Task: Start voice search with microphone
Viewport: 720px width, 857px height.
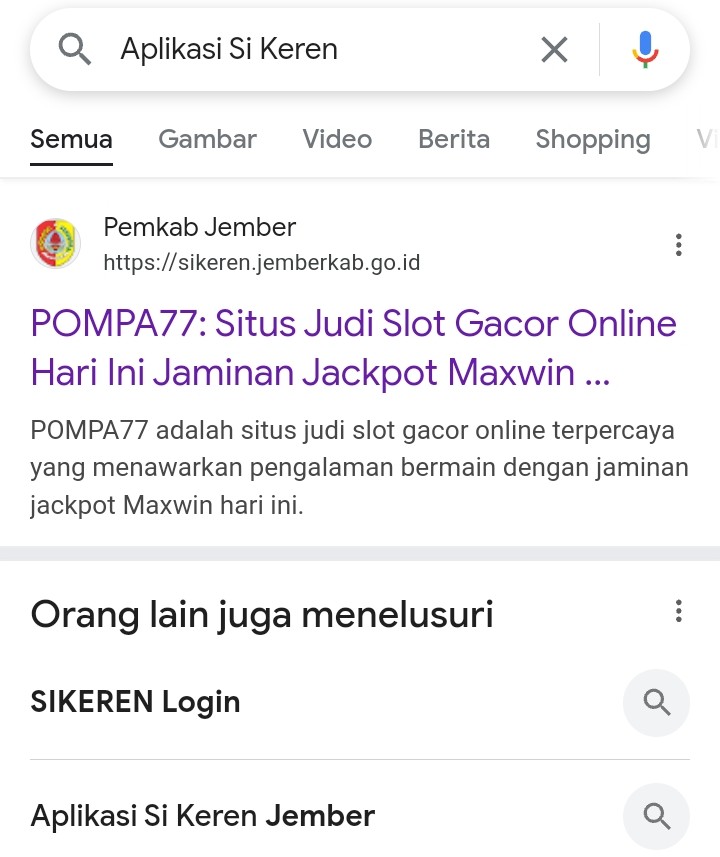Action: (646, 49)
